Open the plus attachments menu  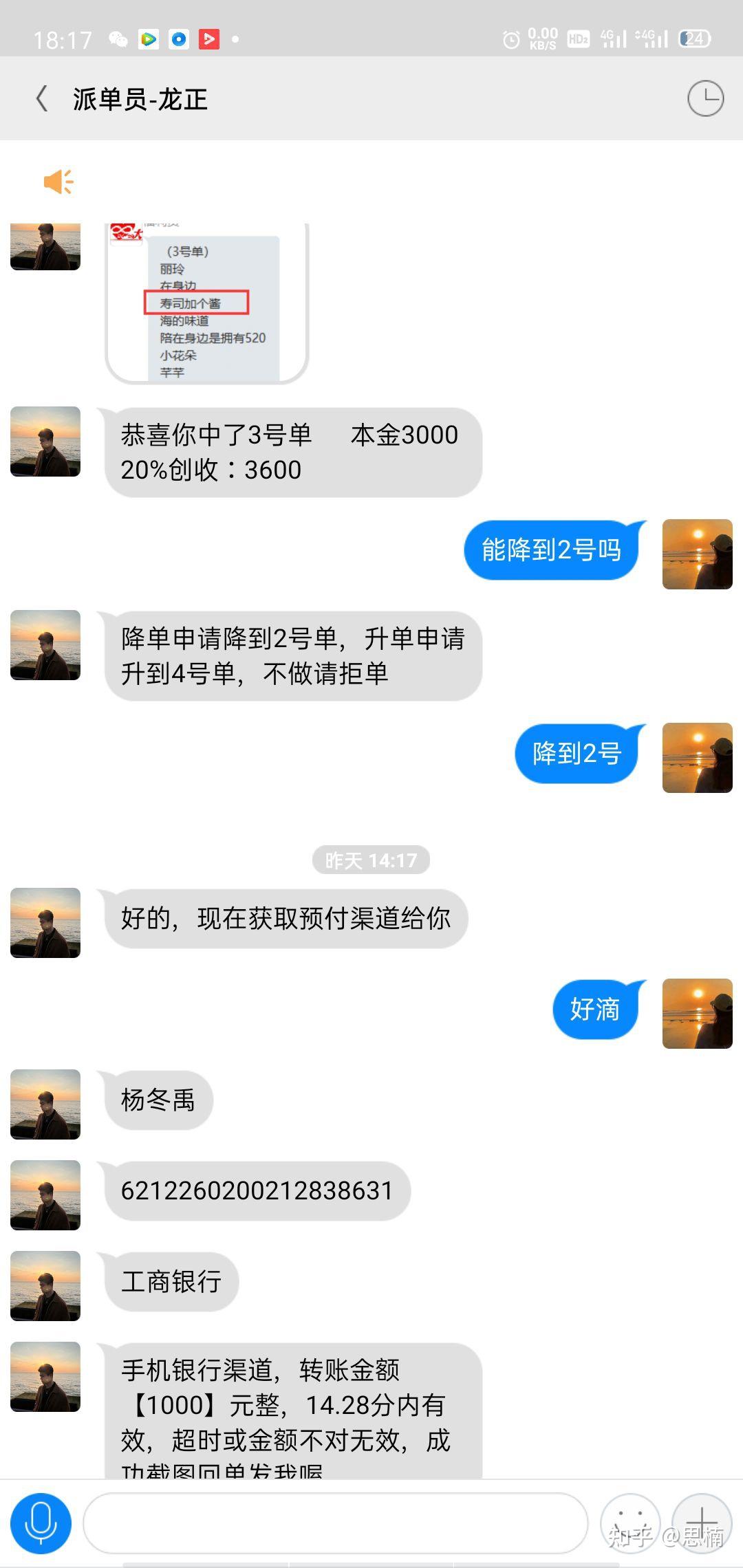[702, 1523]
